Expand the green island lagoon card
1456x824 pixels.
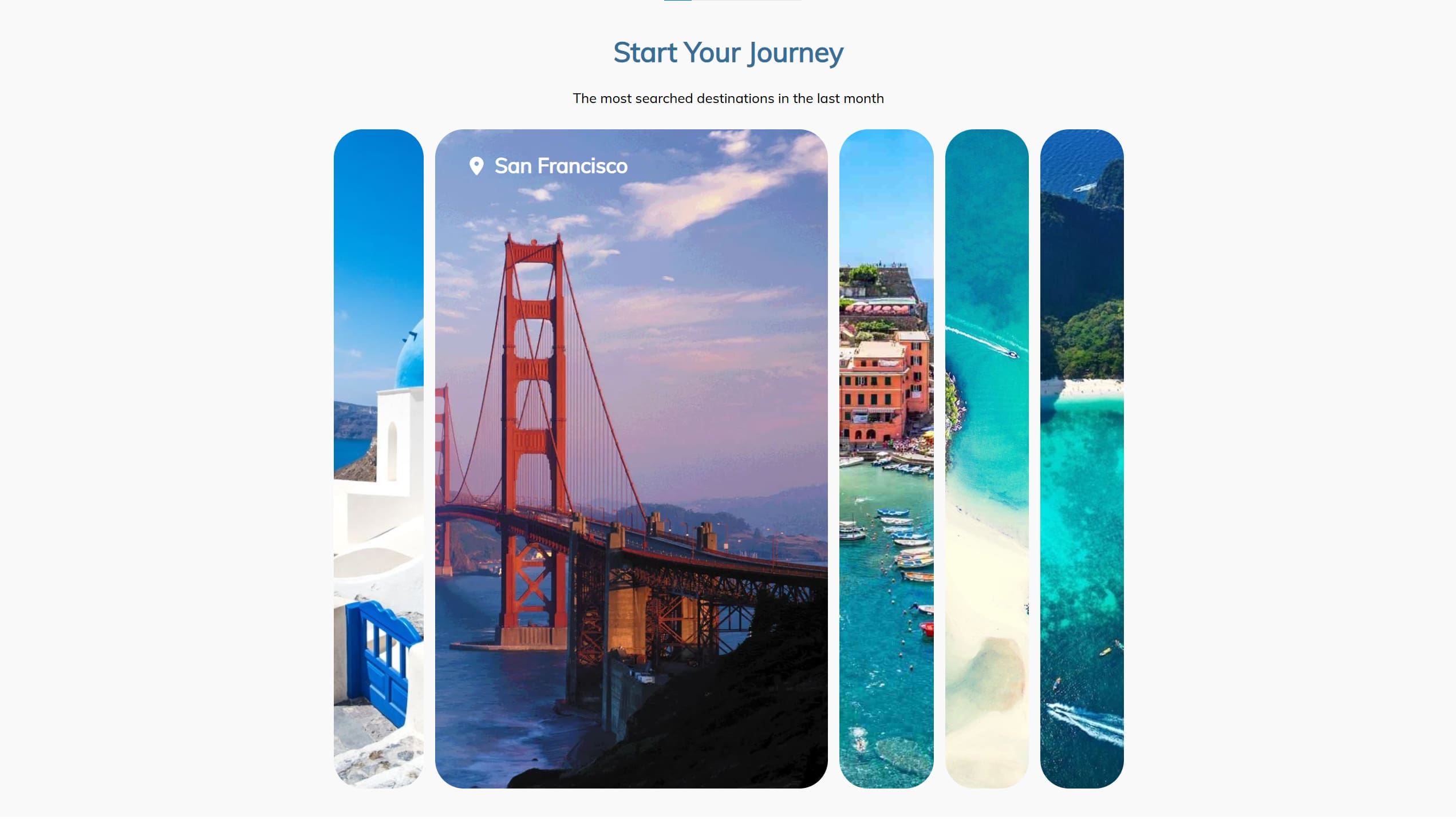[x=1081, y=458]
